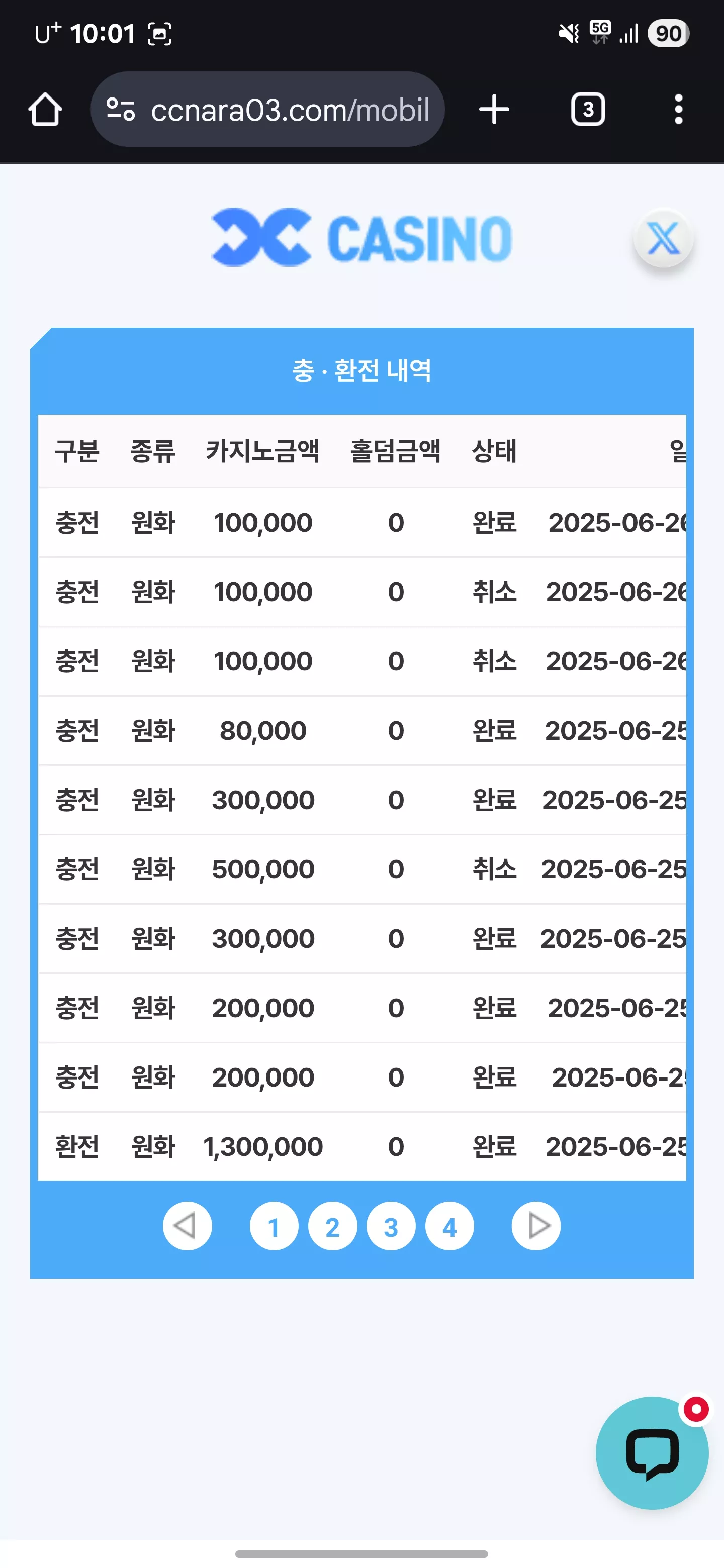Tap the previous page arrow
The image size is (724, 1568).
188,1226
